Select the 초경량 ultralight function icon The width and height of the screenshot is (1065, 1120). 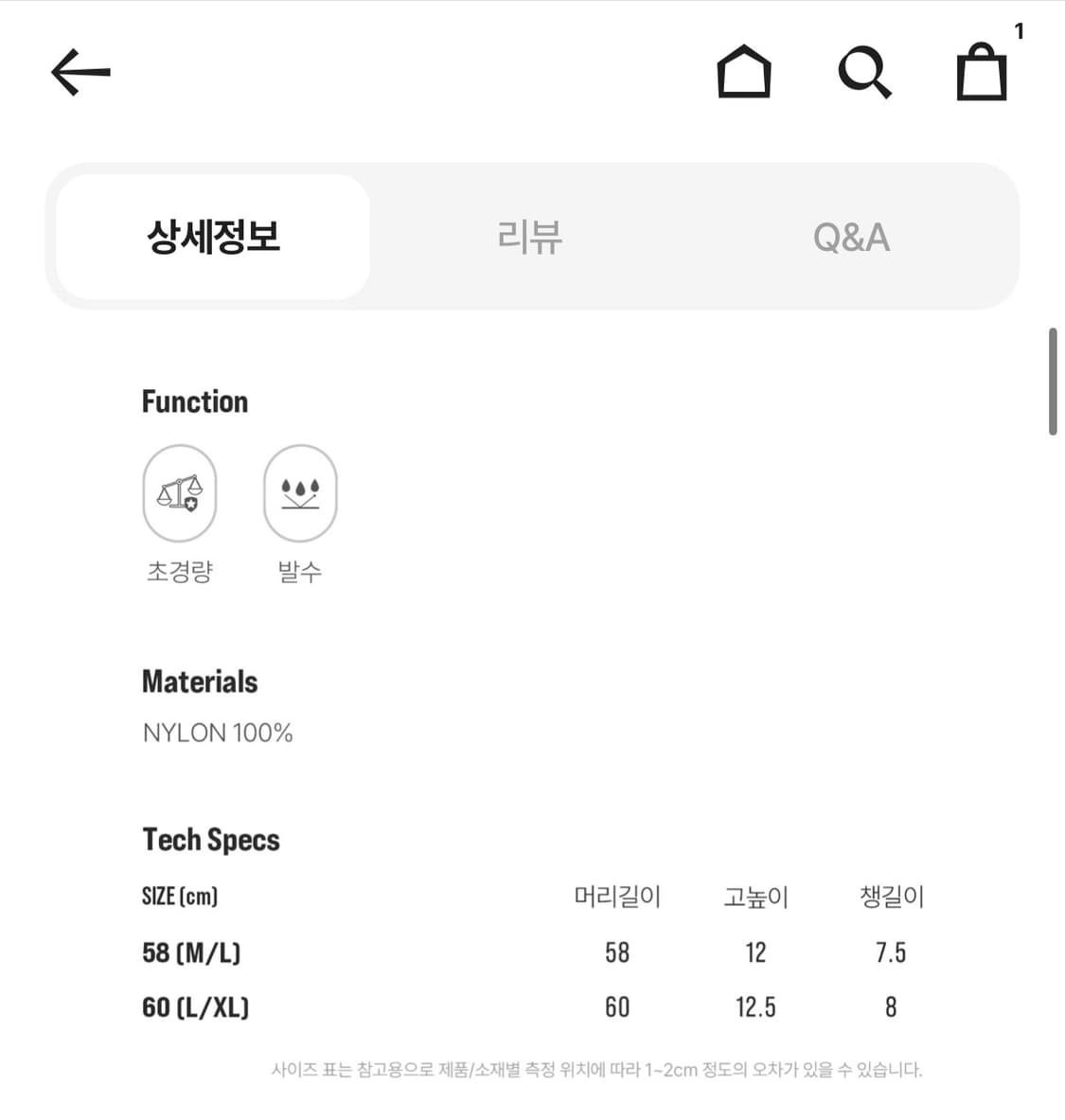click(x=180, y=493)
